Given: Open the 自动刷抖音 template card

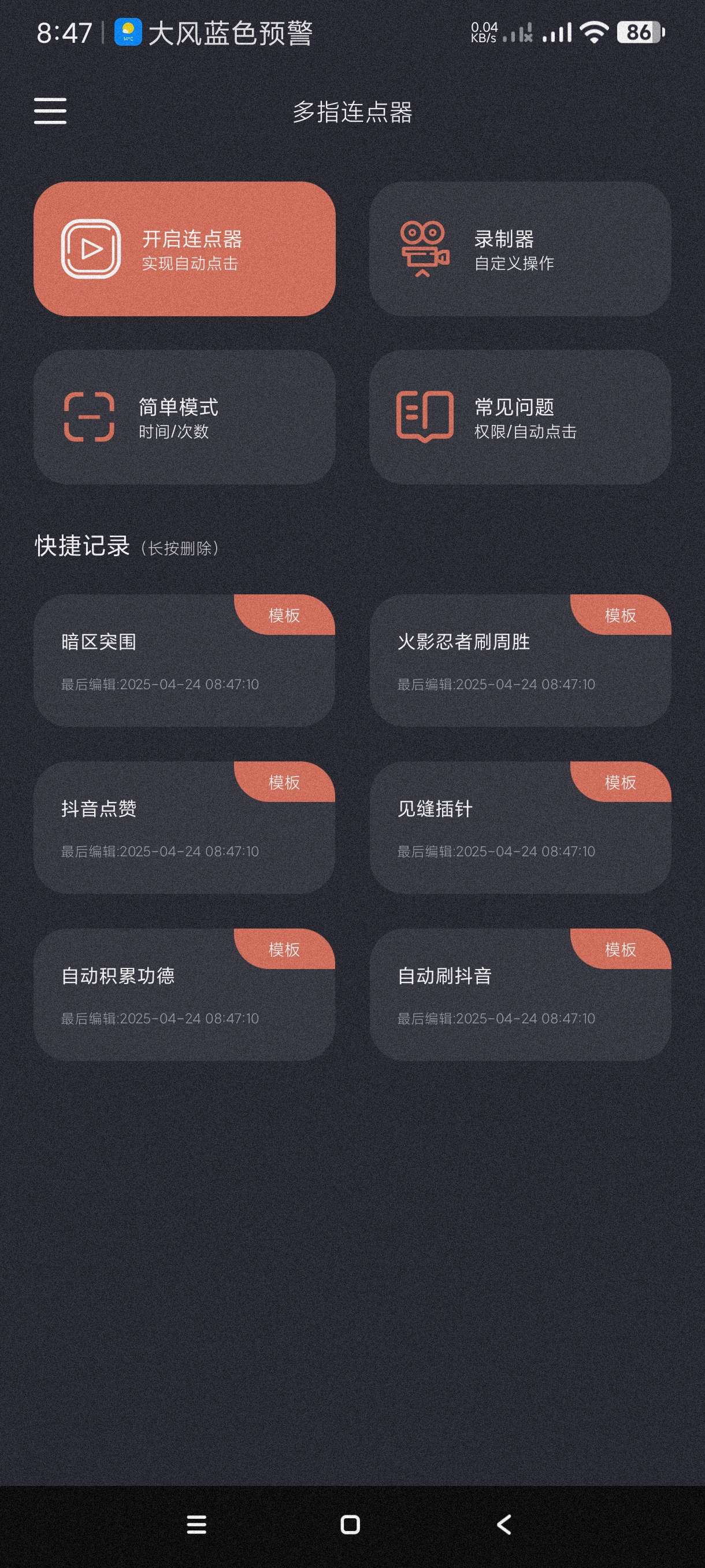Looking at the screenshot, I should tap(520, 994).
